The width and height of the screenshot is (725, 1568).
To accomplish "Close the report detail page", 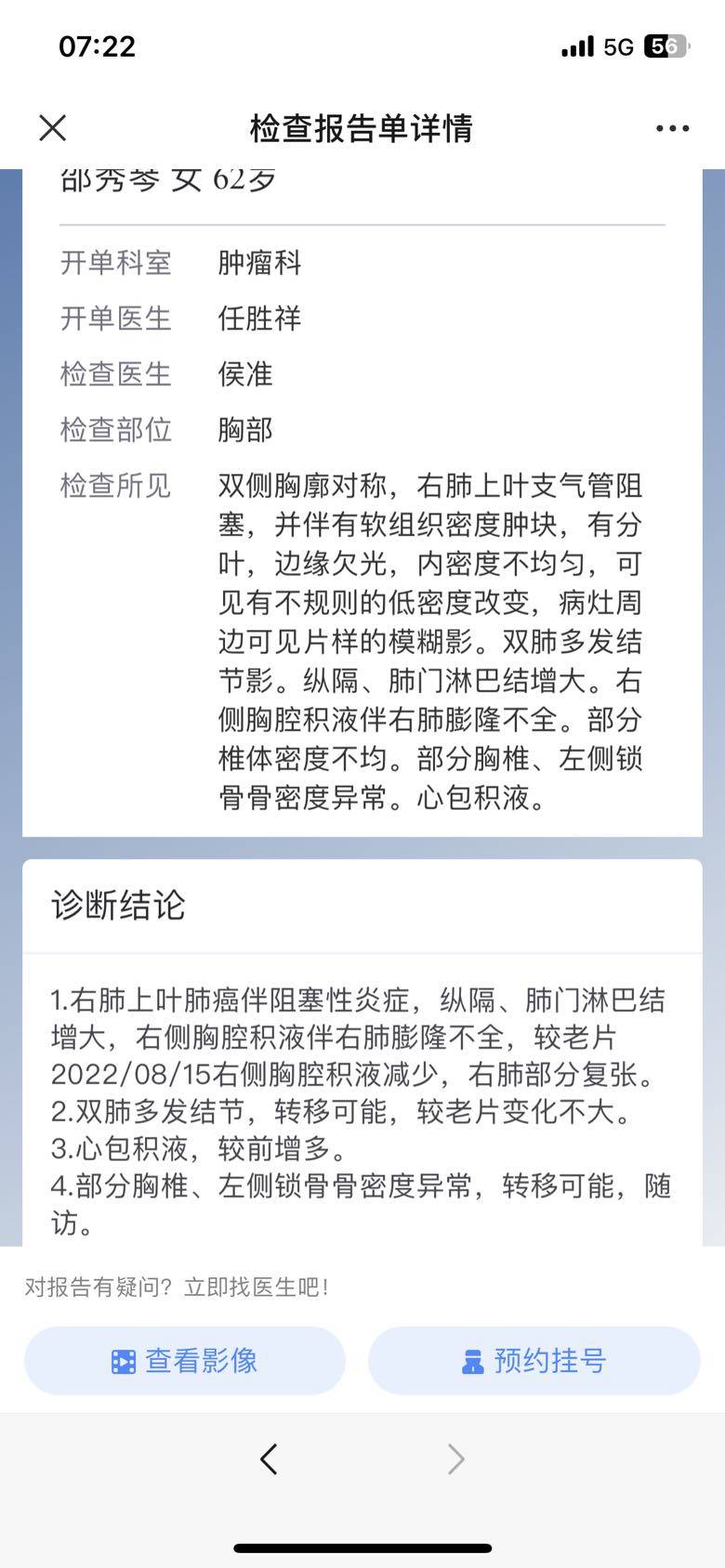I will pos(53,128).
